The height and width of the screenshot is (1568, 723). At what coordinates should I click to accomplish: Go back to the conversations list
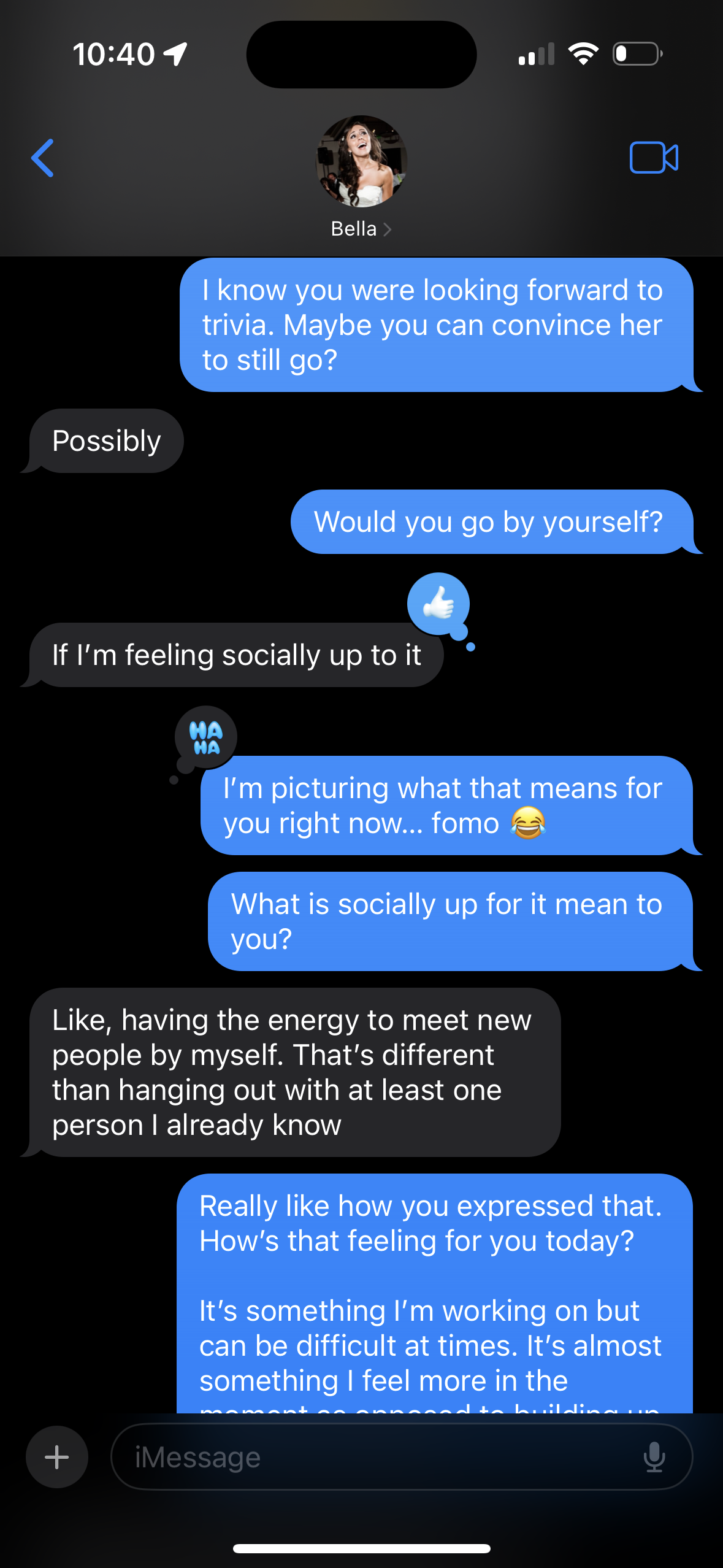43,158
